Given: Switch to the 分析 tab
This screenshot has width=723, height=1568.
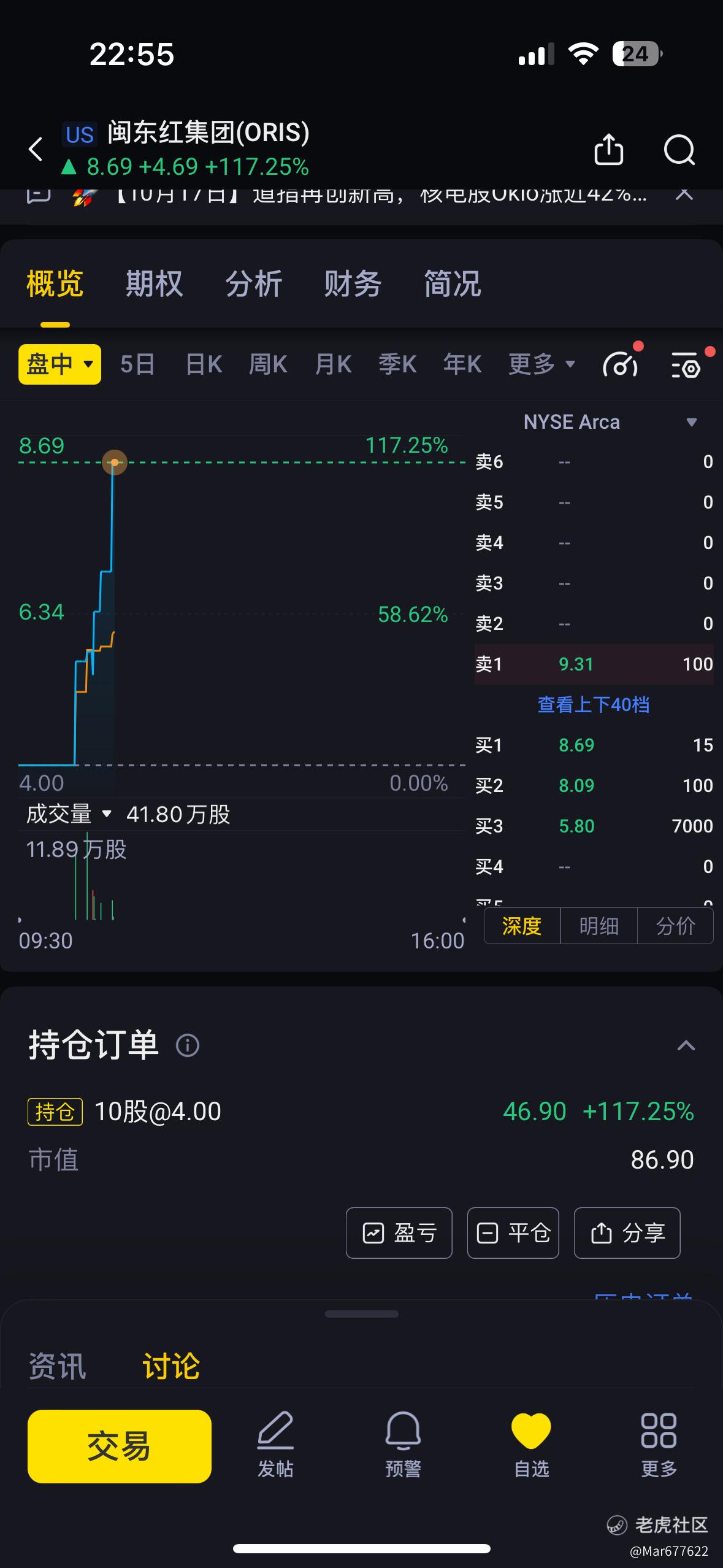Looking at the screenshot, I should tap(253, 284).
